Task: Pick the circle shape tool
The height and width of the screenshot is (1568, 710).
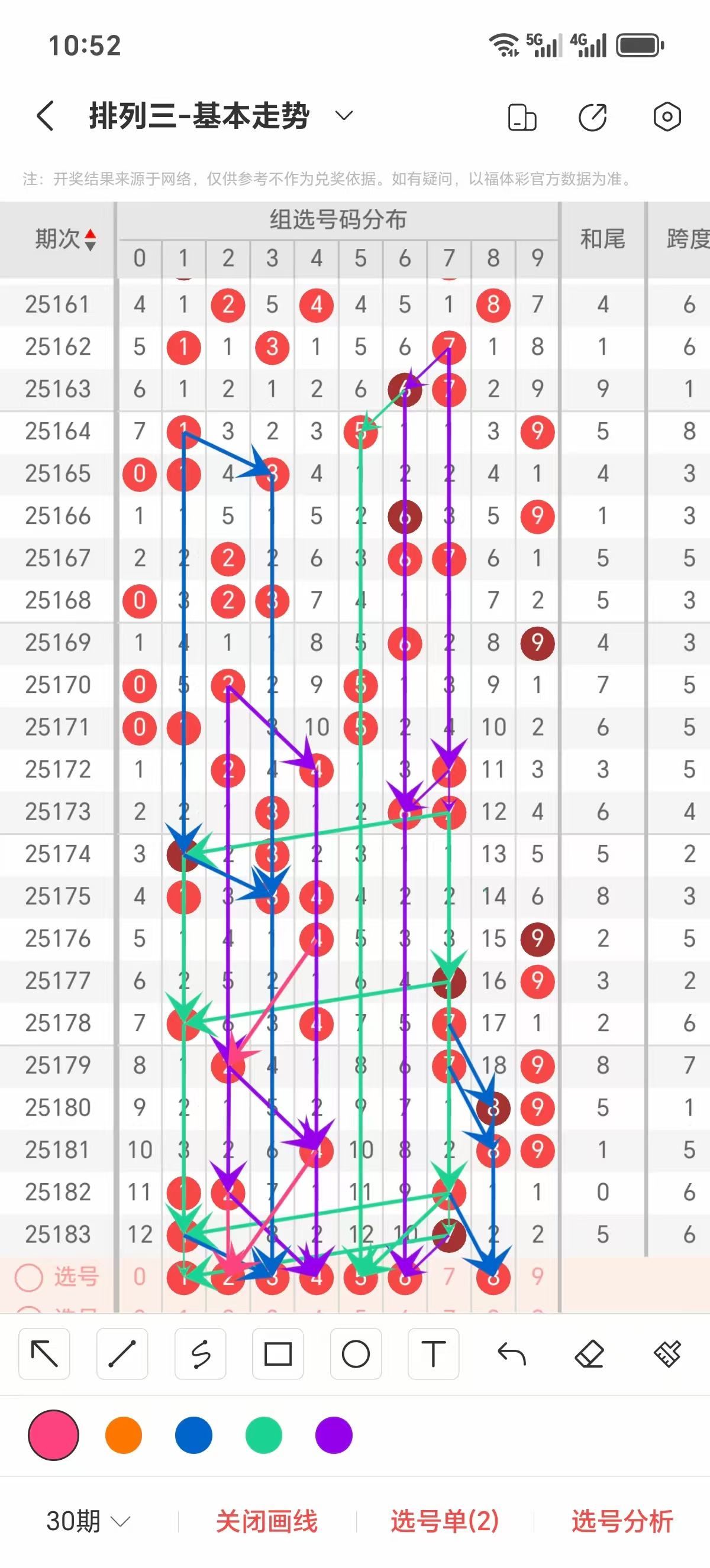Action: tap(356, 1353)
